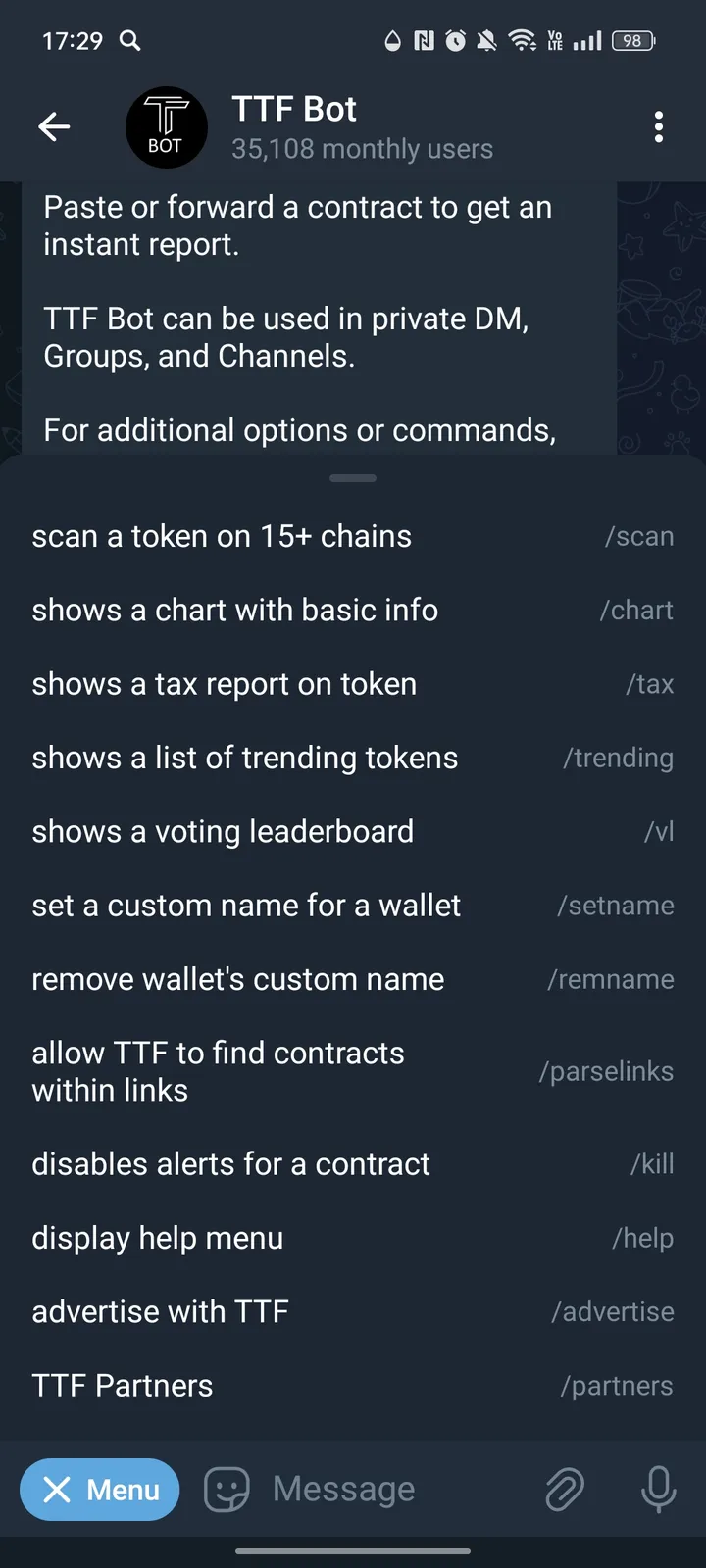The height and width of the screenshot is (1568, 706).
Task: Open the /trending tokens command
Action: [x=353, y=758]
